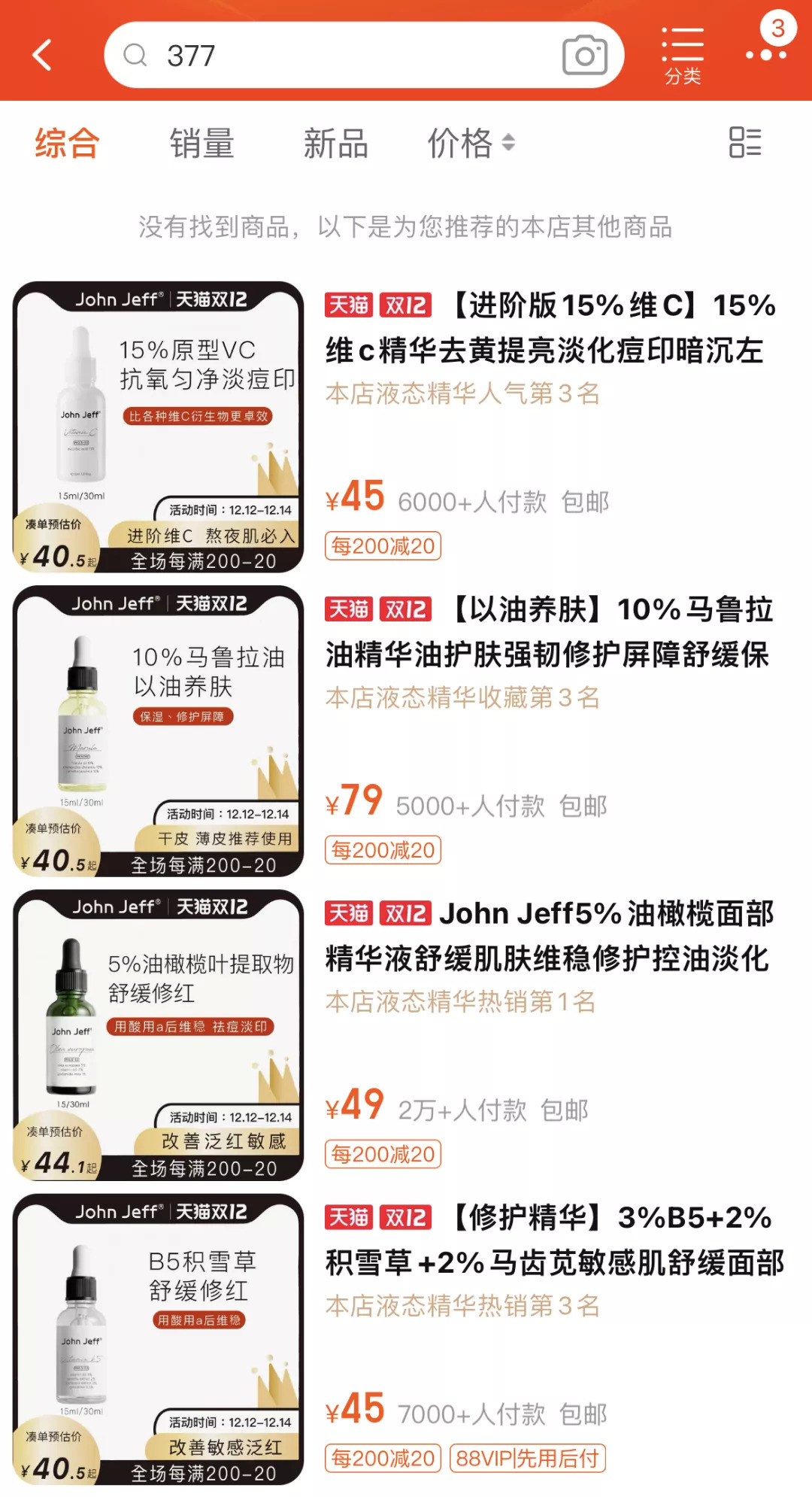Screen dimensions: 812x1497
Task: Sort results by 销量
Action: [x=201, y=143]
